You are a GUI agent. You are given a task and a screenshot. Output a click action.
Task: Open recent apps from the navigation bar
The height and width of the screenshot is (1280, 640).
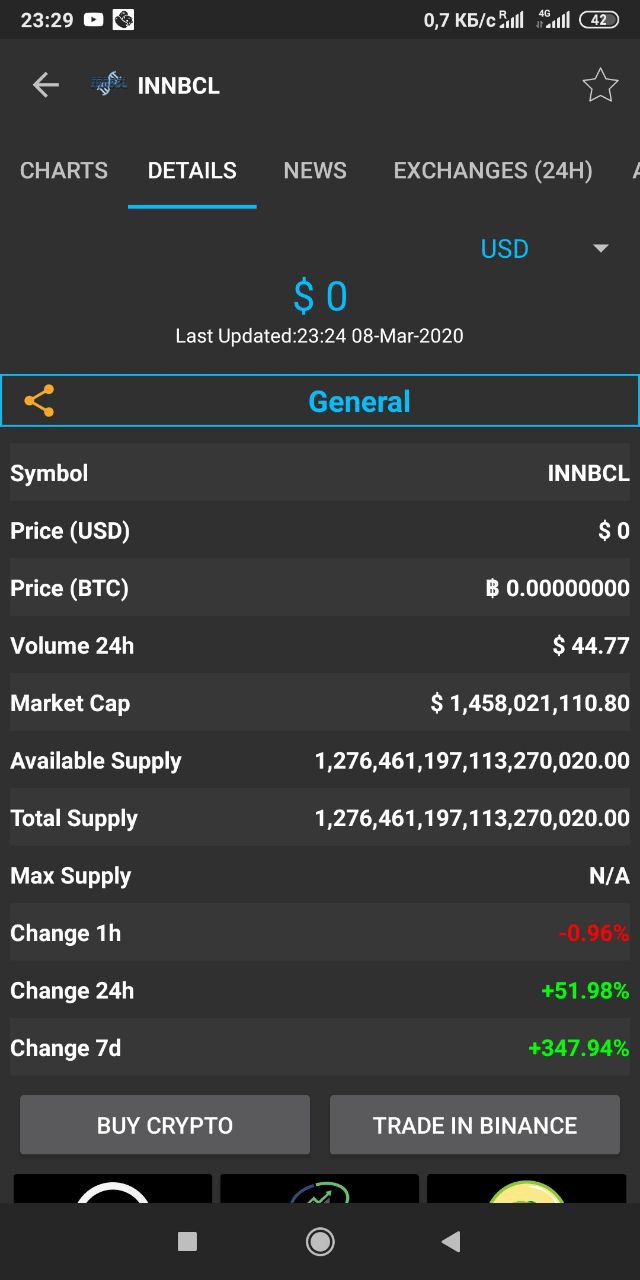[187, 1241]
